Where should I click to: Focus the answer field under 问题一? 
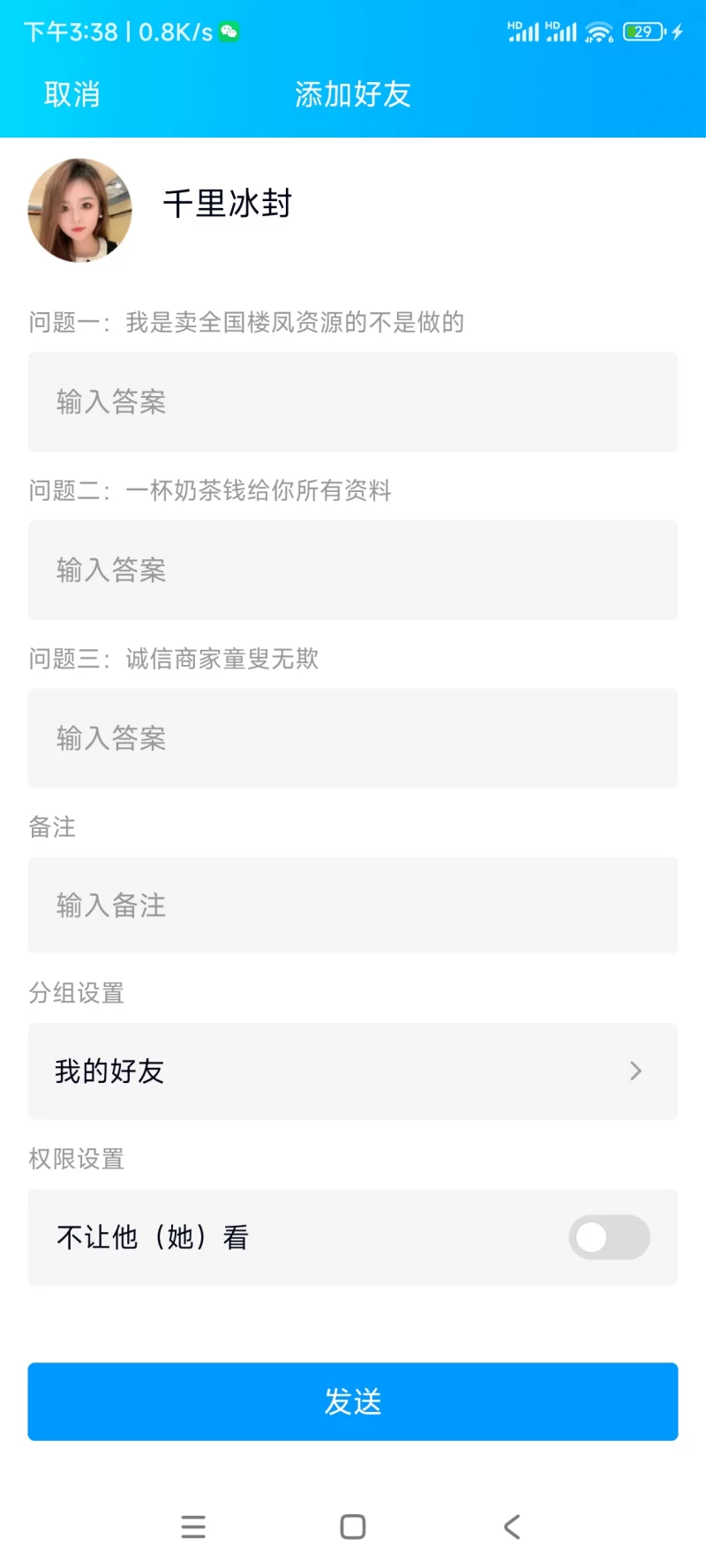click(353, 402)
